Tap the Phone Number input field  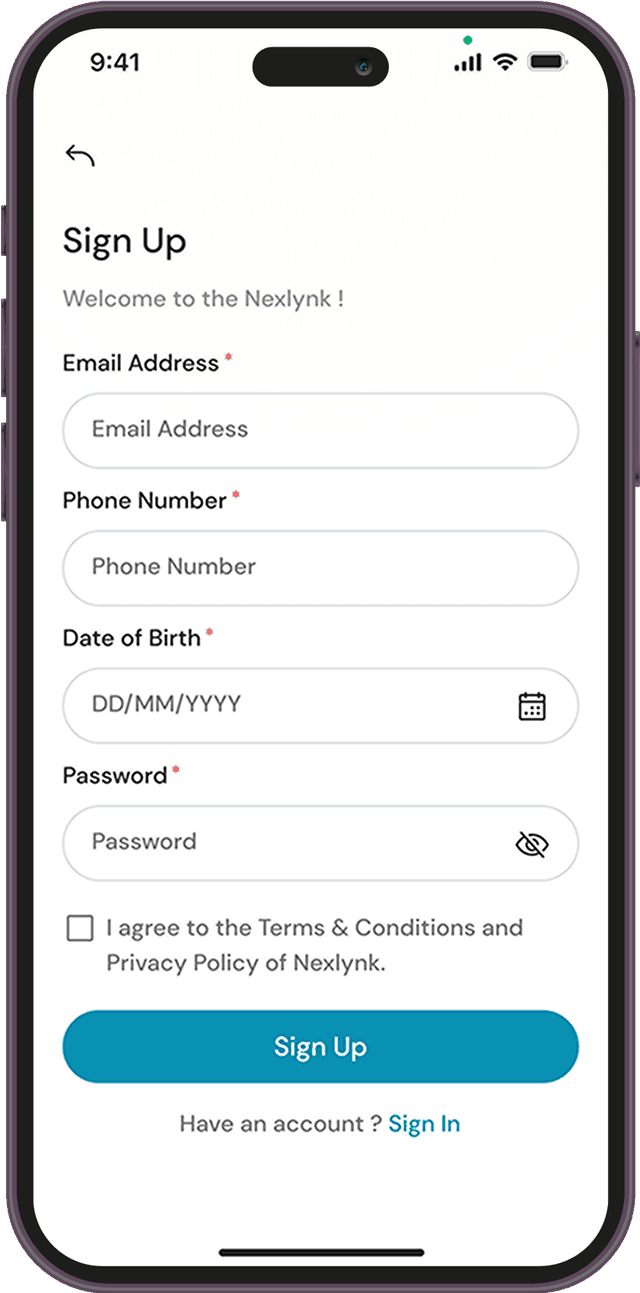pyautogui.click(x=320, y=567)
